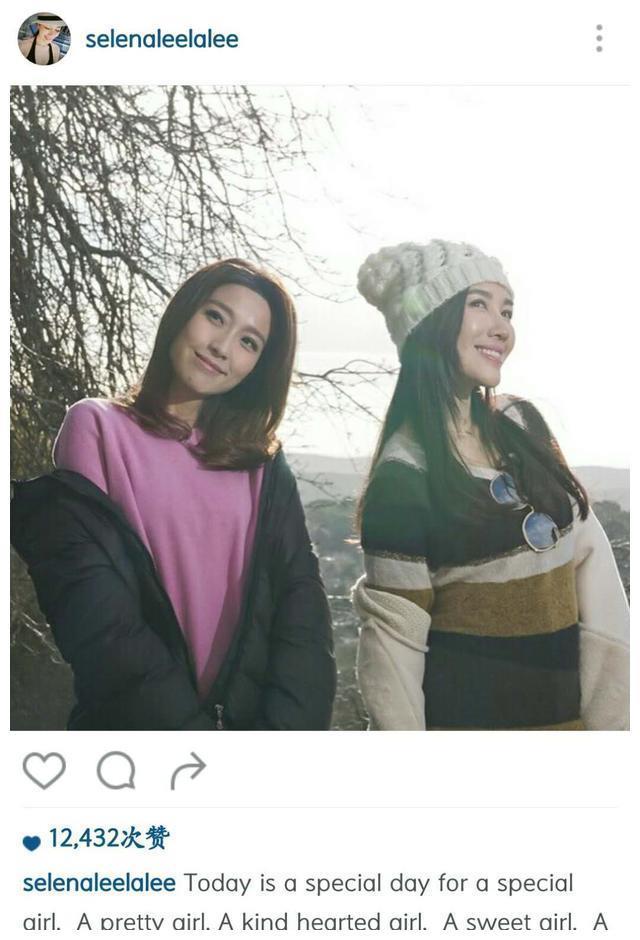
Task: Share this post with the arrow icon
Action: coord(188,771)
